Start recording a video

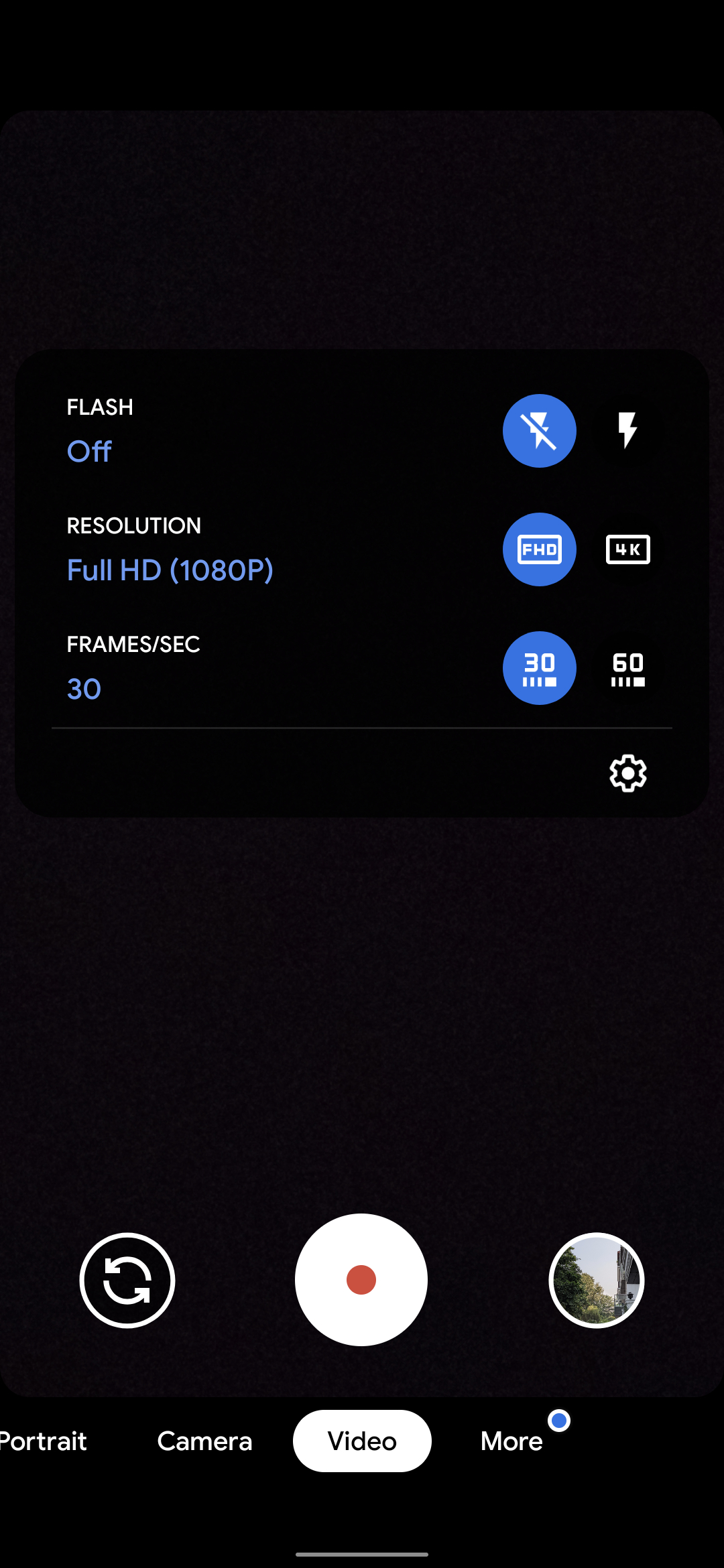coord(361,1280)
